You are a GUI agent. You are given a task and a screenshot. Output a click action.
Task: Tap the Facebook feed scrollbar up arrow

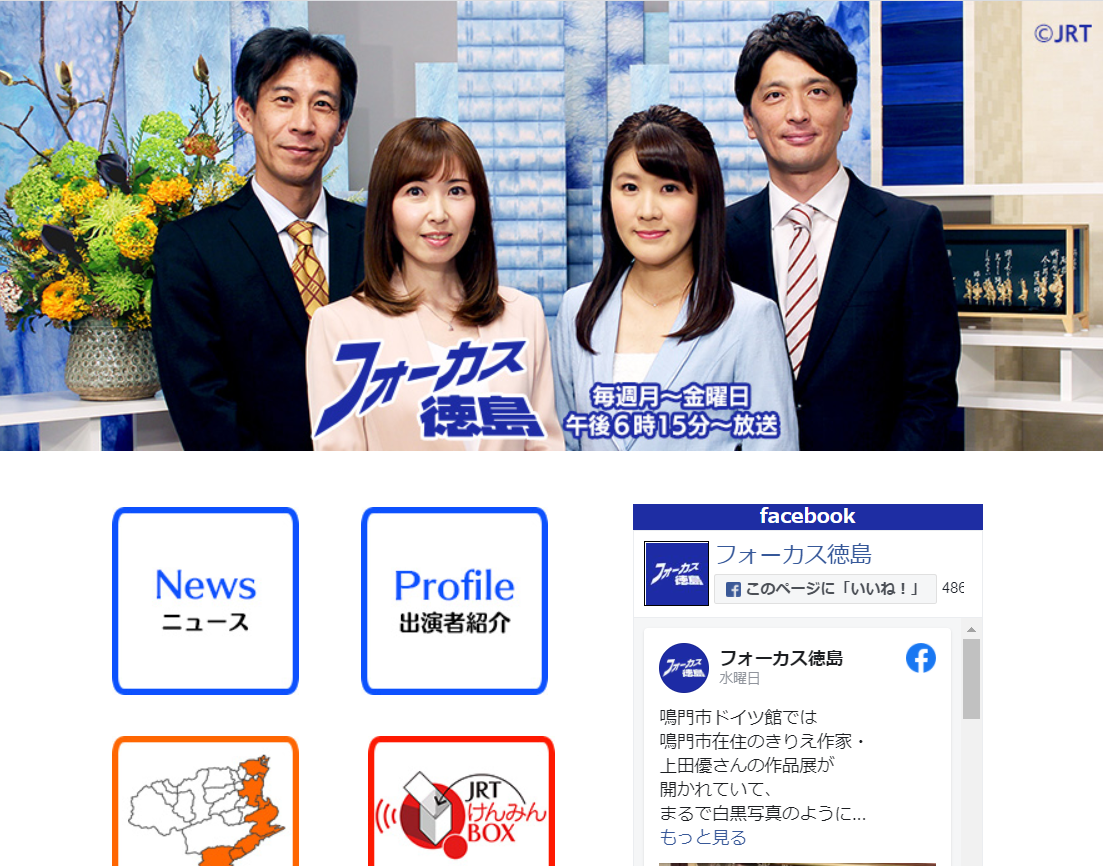[970, 629]
